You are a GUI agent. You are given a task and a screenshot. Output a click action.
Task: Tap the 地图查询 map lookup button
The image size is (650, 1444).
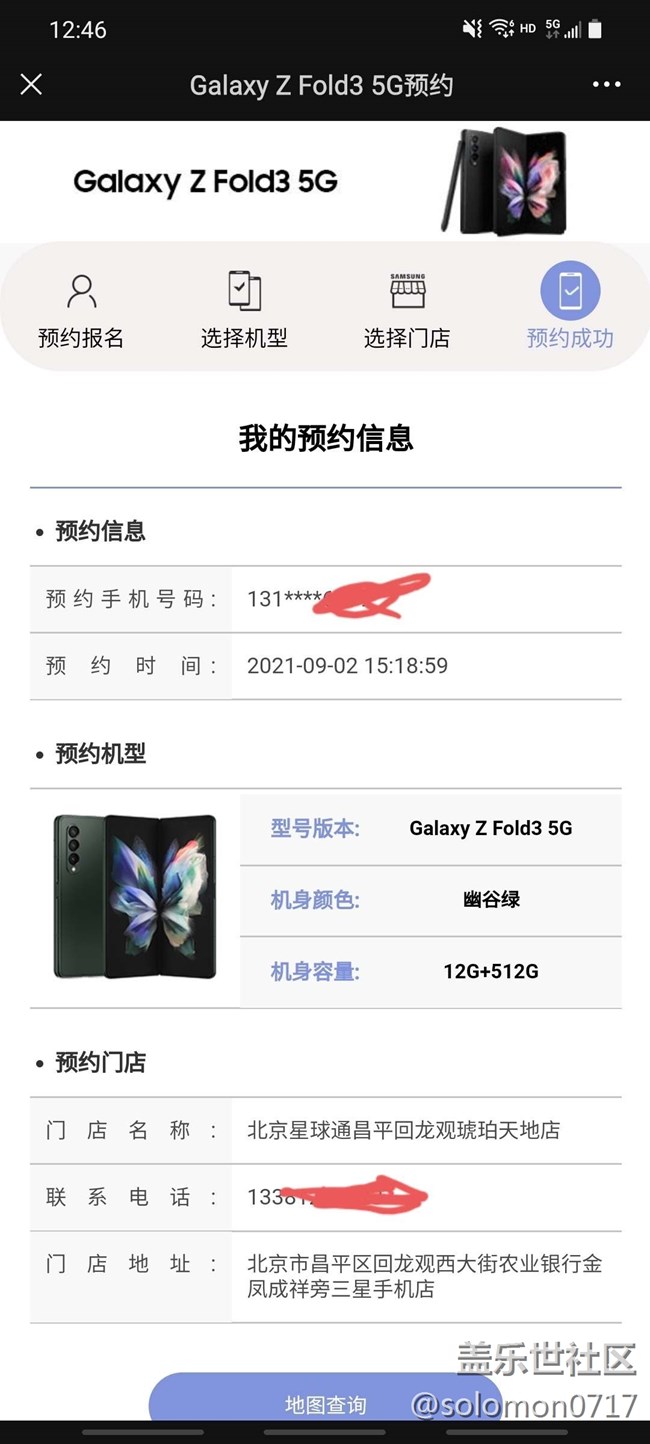(325, 1402)
